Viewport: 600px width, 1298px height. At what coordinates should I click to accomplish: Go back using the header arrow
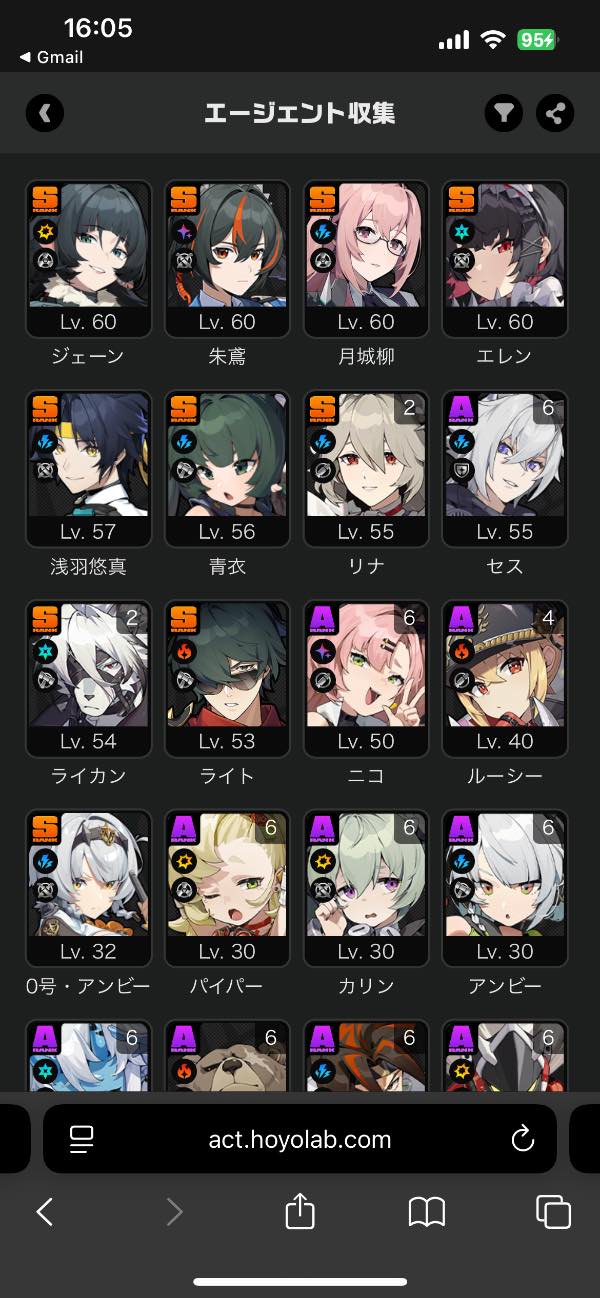45,113
